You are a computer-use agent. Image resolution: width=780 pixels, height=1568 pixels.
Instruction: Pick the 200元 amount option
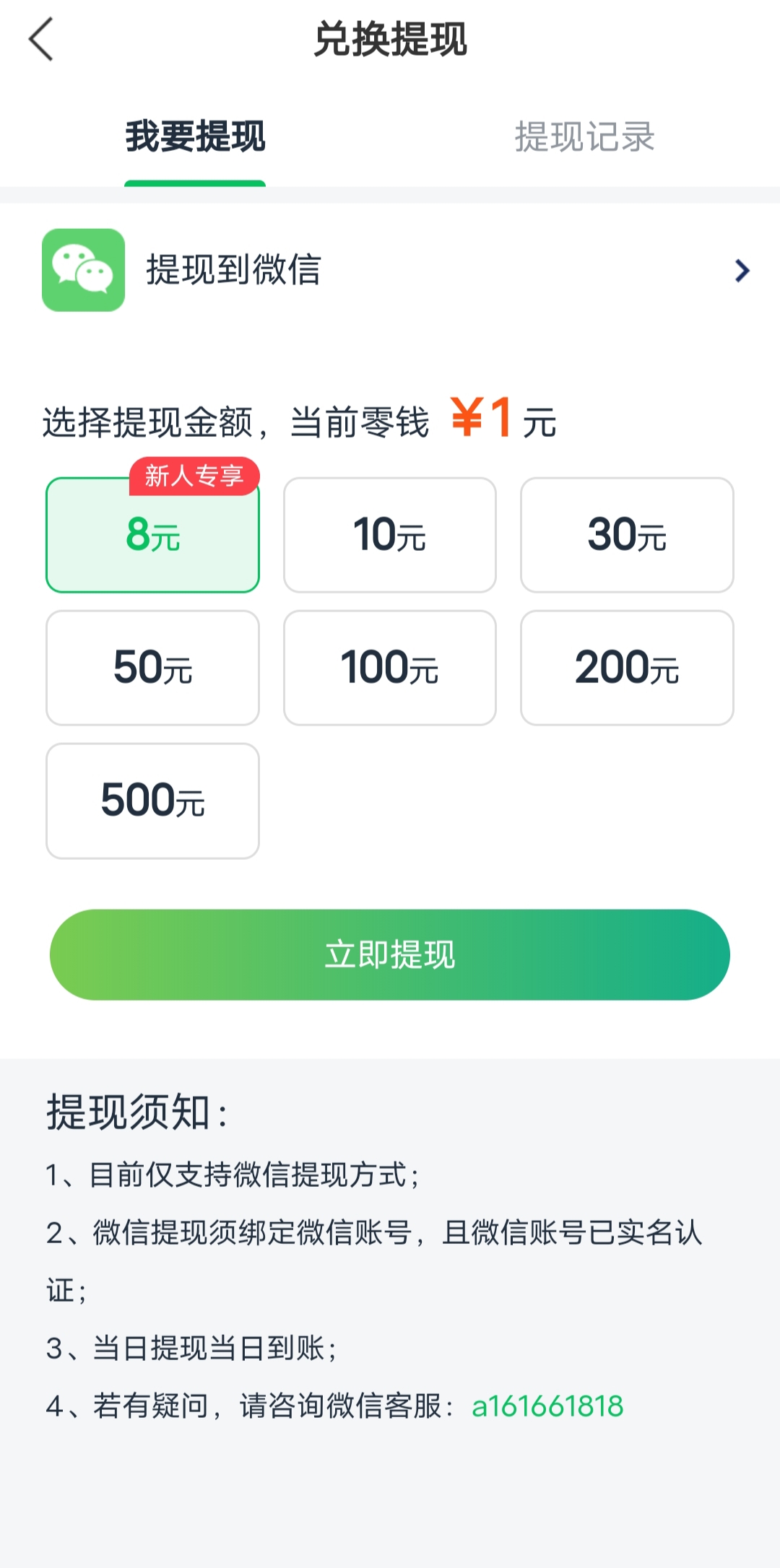(627, 668)
